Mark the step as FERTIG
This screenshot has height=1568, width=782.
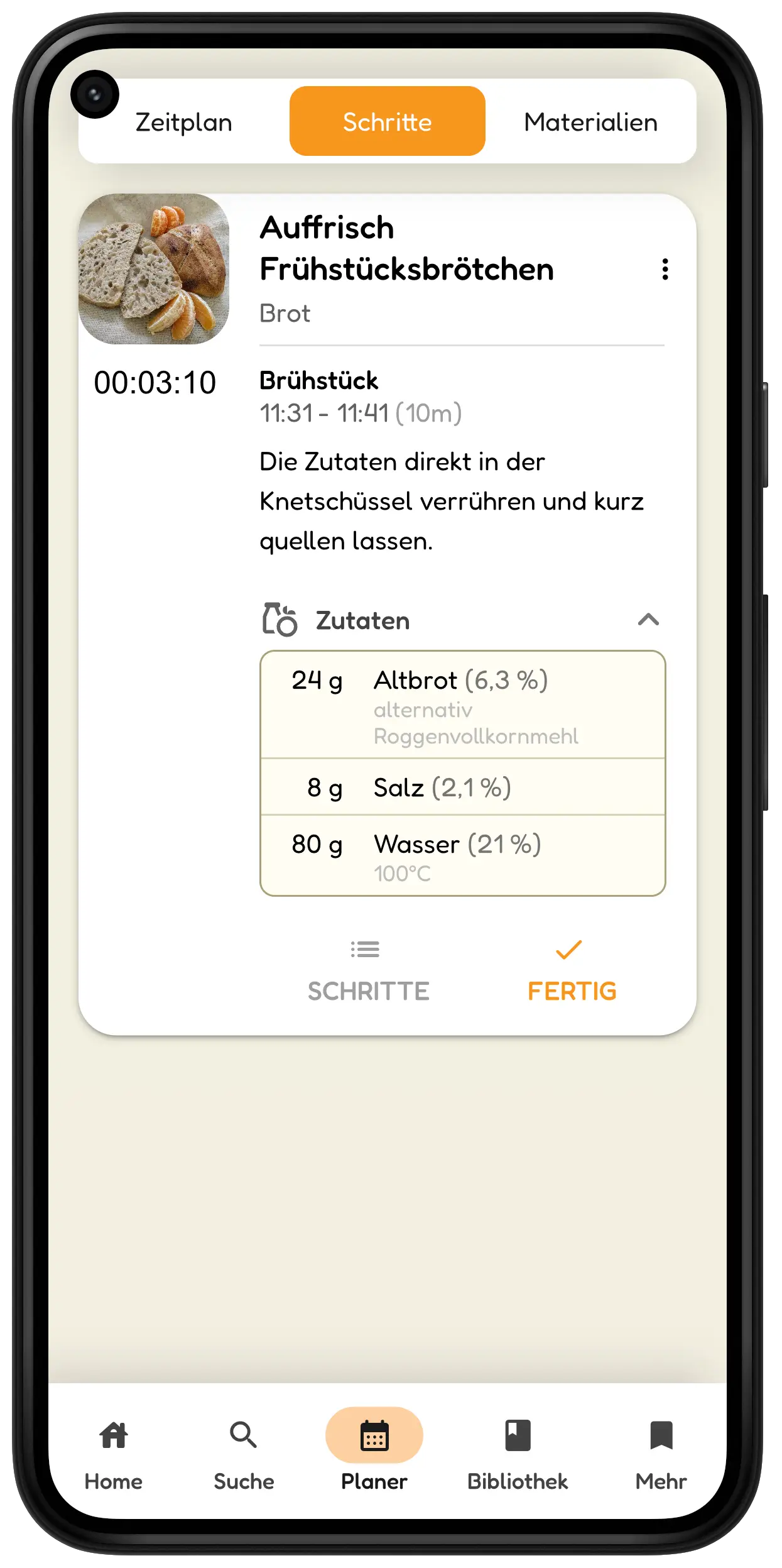pos(572,971)
